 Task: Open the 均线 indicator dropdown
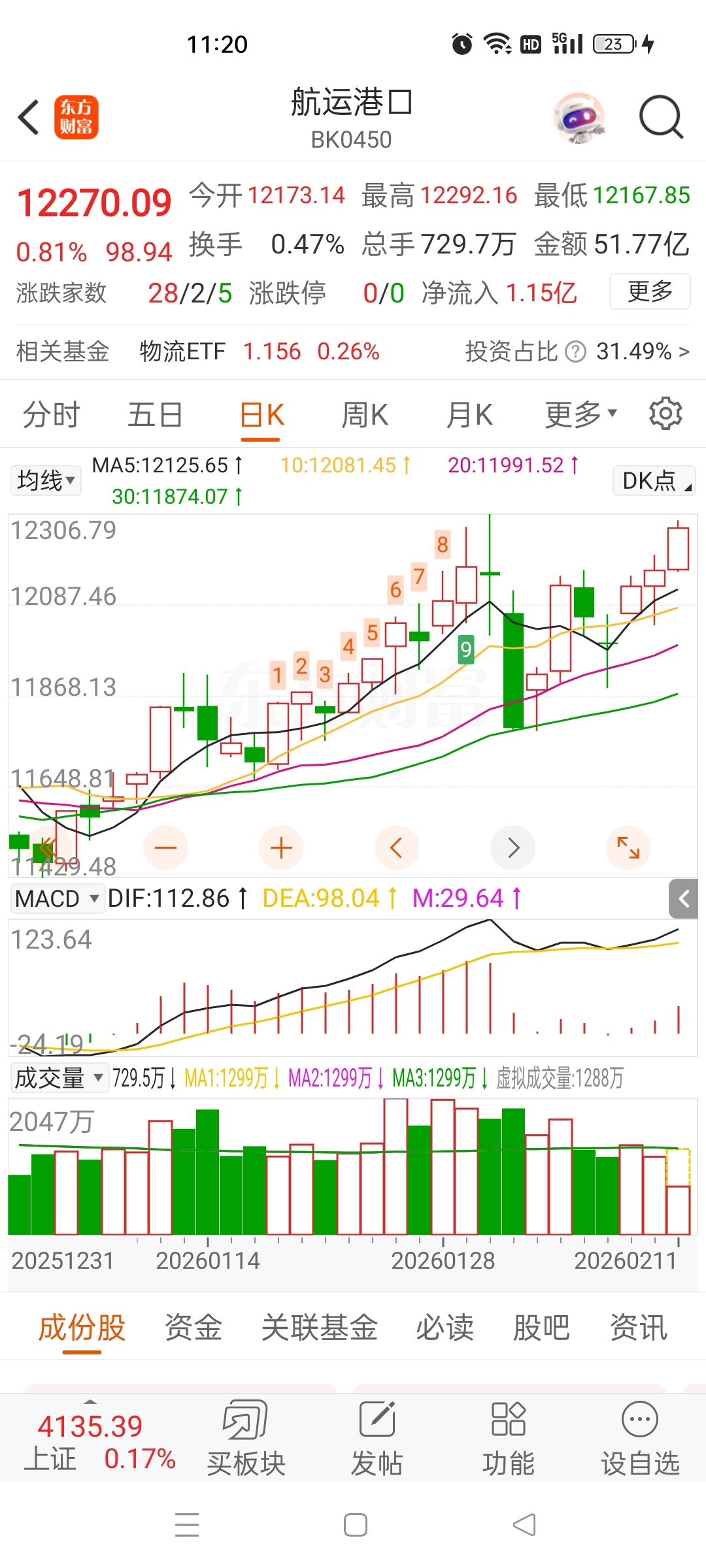(x=46, y=481)
